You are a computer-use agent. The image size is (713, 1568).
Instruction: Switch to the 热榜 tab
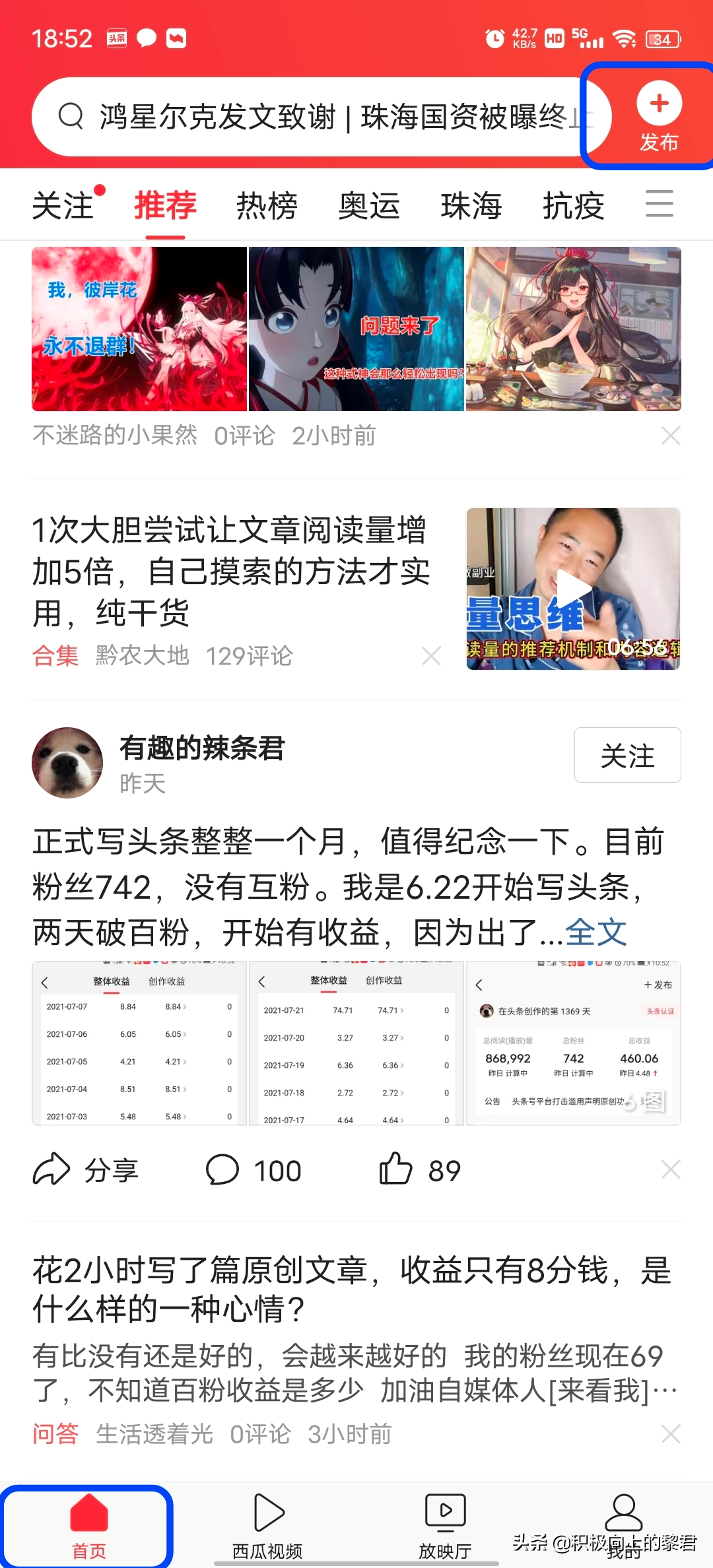pos(267,205)
